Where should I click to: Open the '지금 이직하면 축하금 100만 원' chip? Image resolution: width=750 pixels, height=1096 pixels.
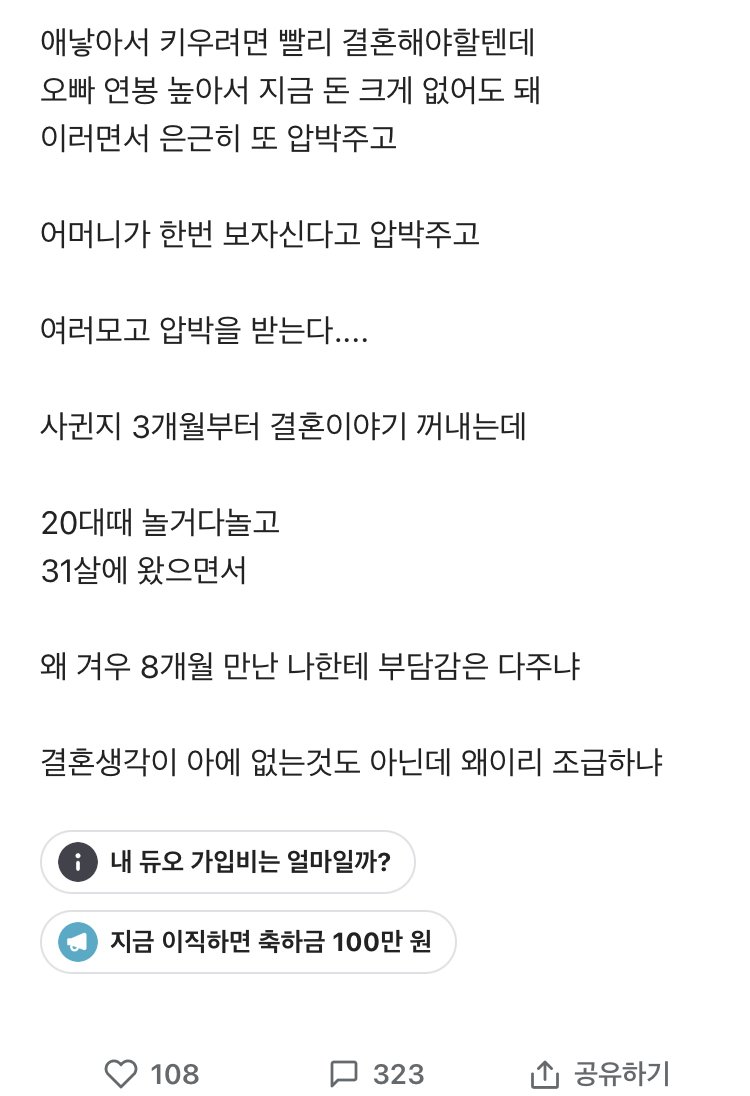click(248, 942)
